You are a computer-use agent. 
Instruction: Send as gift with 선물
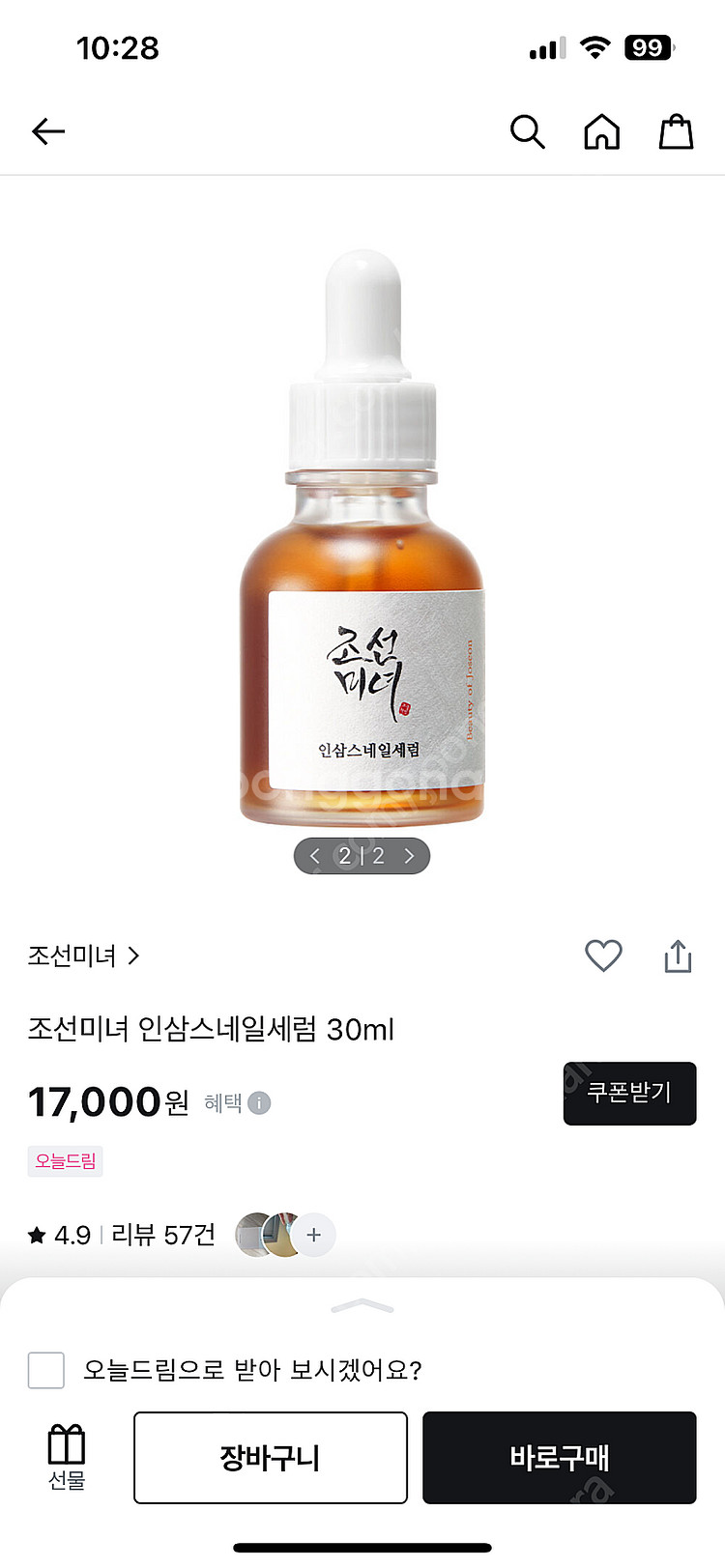coord(67,1457)
